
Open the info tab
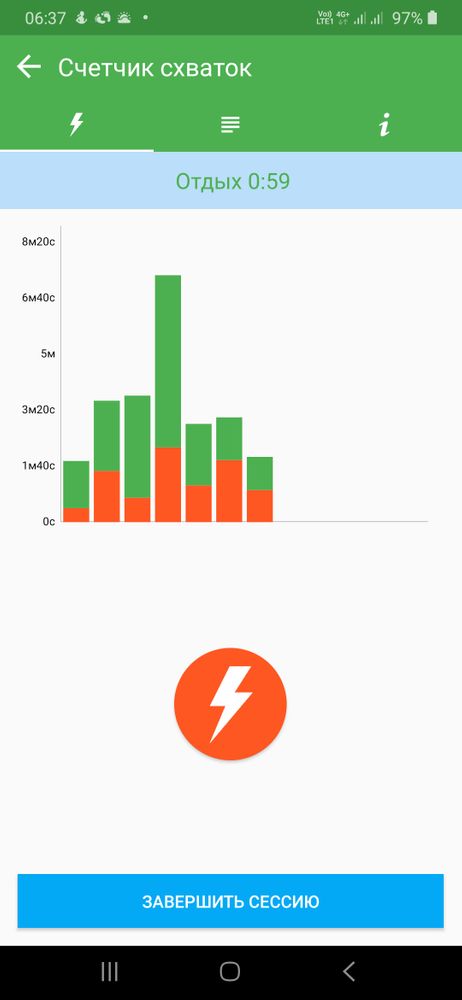pyautogui.click(x=384, y=124)
